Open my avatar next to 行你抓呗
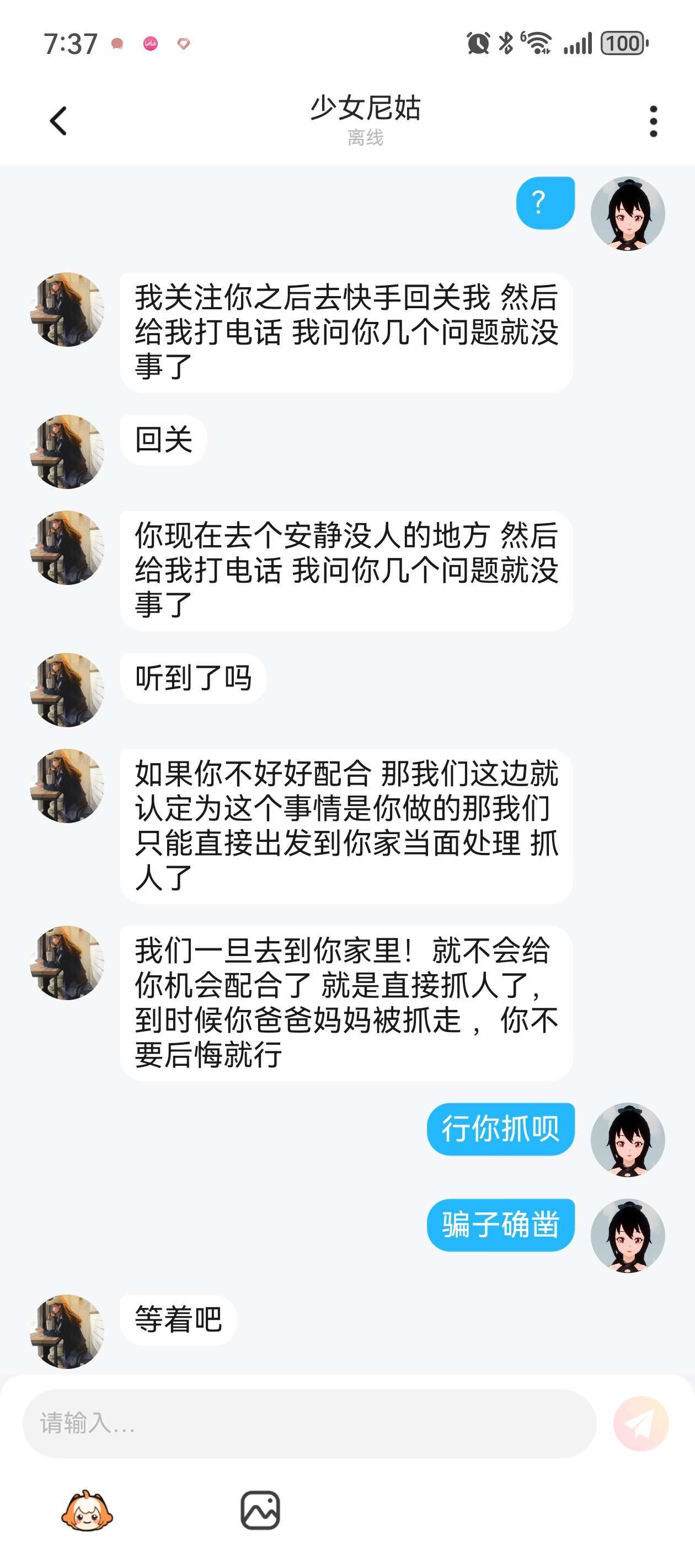Viewport: 695px width, 1568px height. click(x=627, y=1139)
